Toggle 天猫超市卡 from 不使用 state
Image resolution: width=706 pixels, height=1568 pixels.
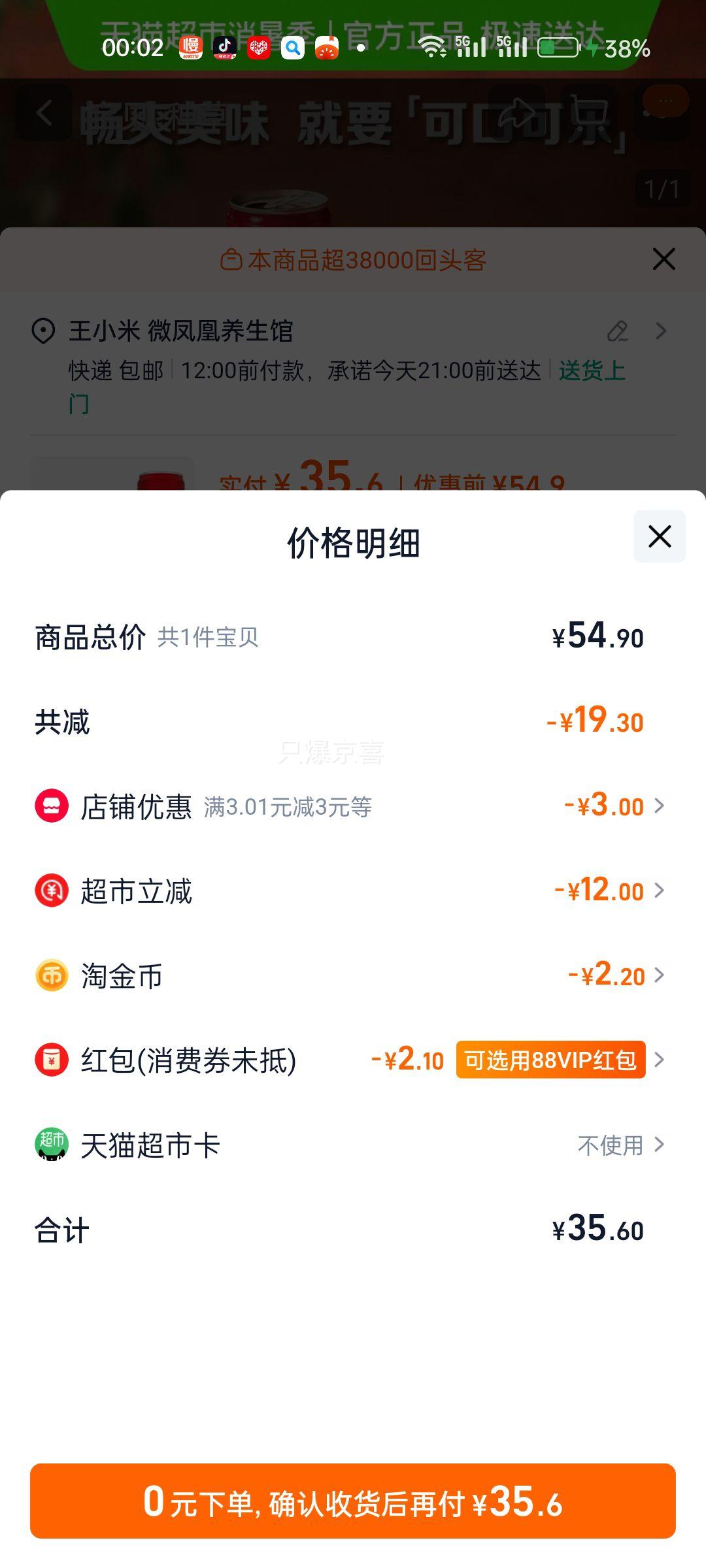coord(611,1145)
